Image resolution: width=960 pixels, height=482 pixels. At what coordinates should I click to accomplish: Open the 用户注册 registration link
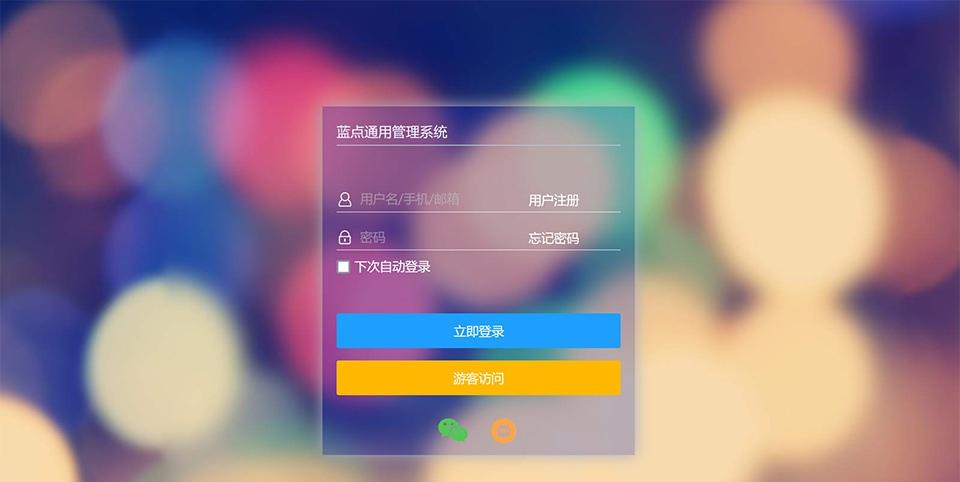(x=554, y=201)
